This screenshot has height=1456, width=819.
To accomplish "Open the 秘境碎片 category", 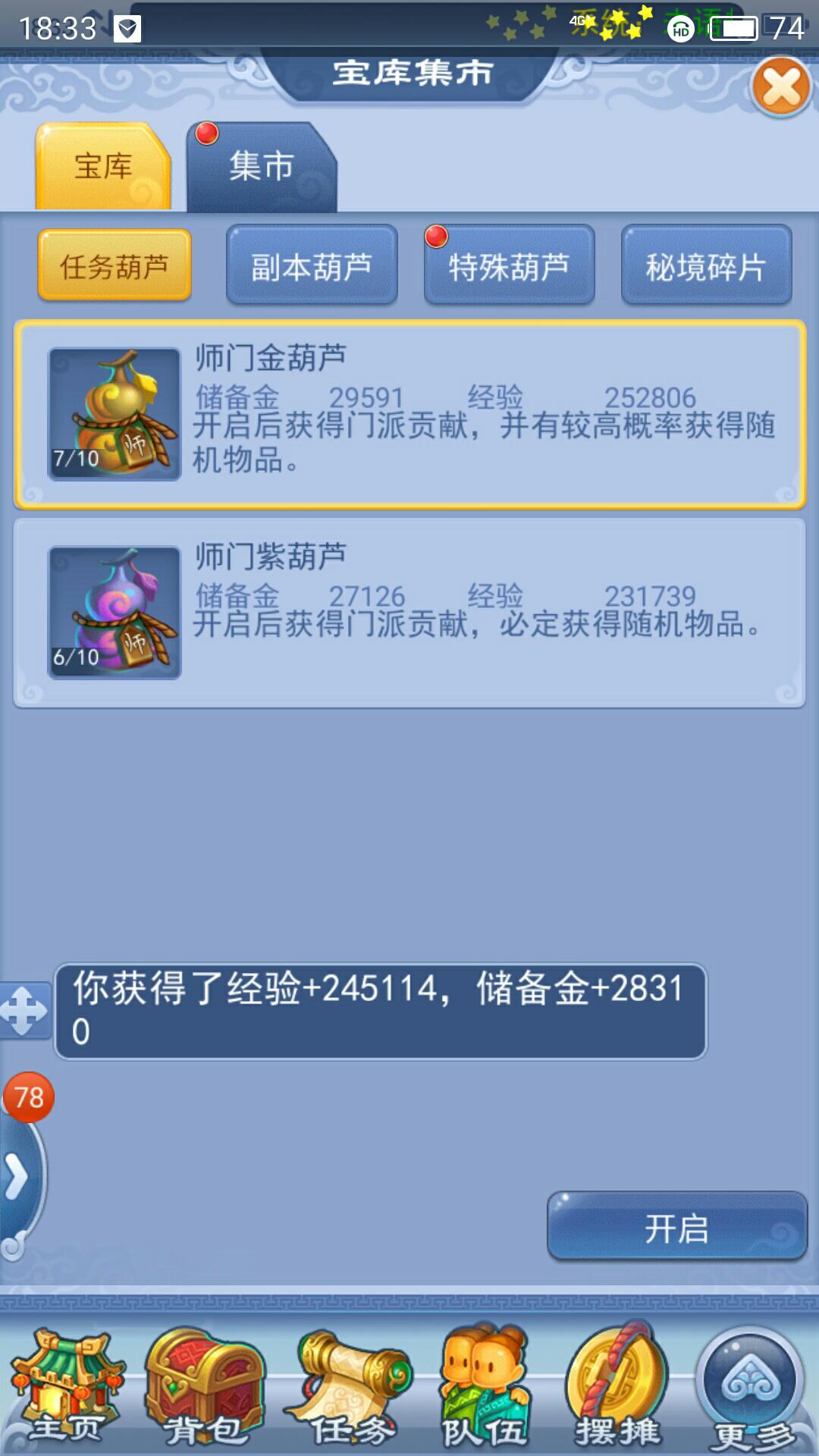I will [x=706, y=266].
